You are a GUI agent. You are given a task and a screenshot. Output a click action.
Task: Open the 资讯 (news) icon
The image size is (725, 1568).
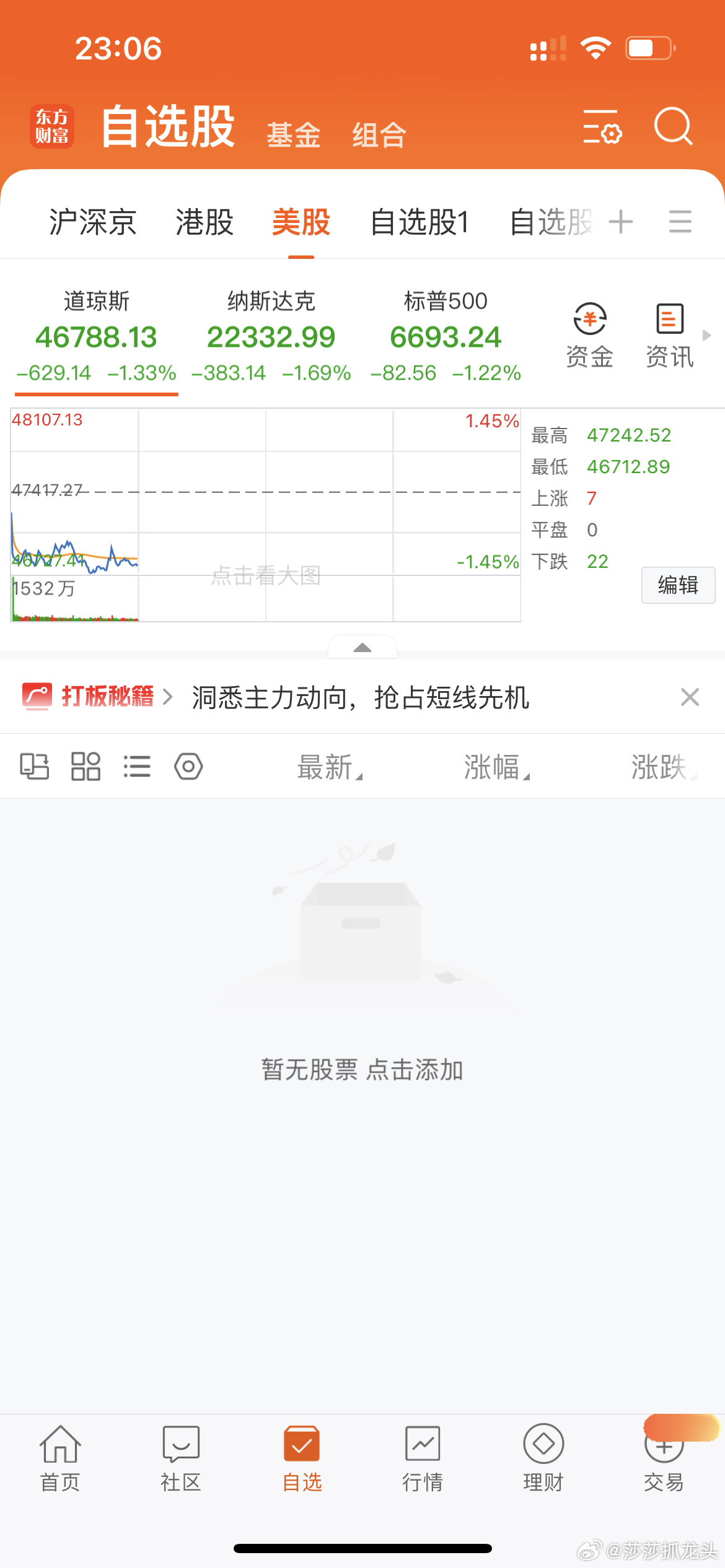(669, 335)
